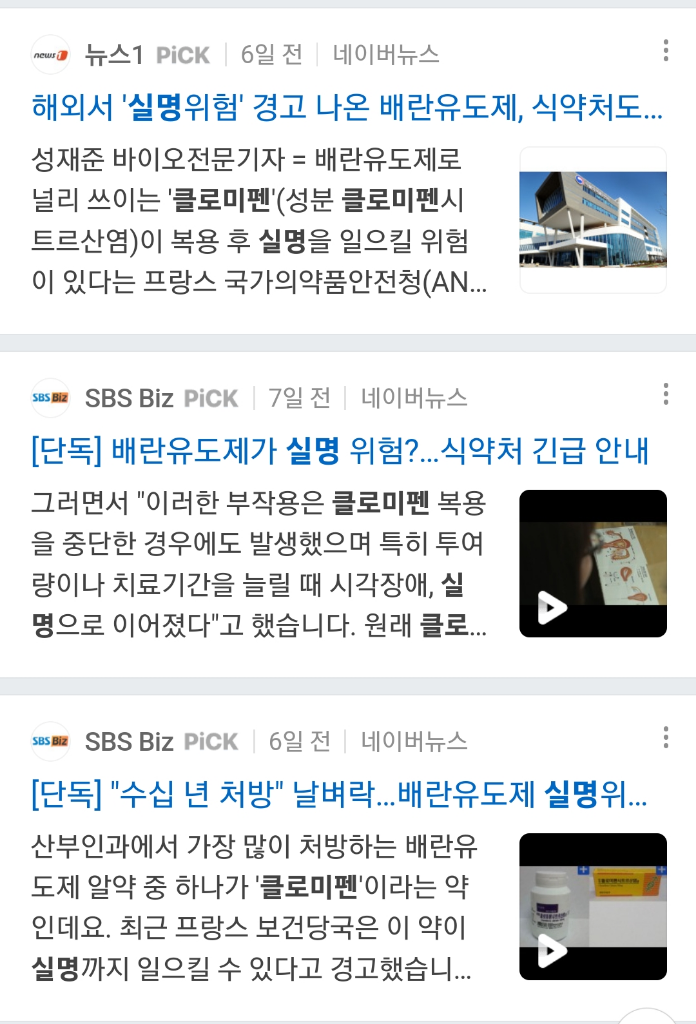Open headline '수십 년 처방 날벼락...배란유도제'

click(340, 795)
